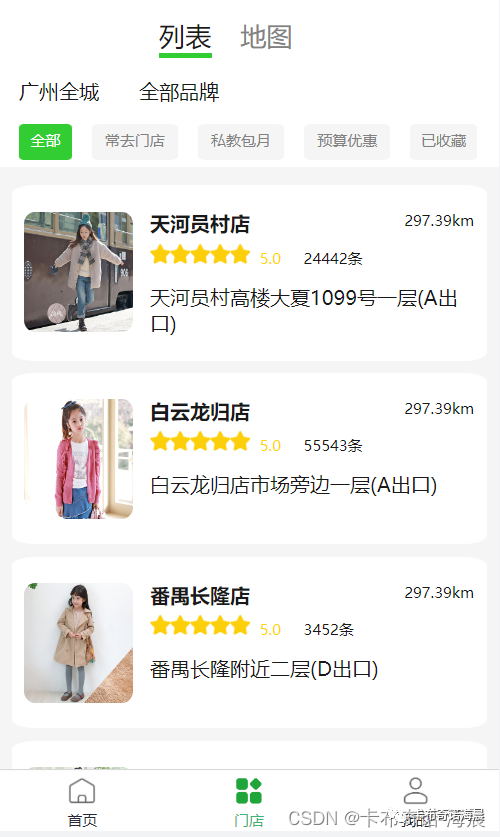This screenshot has height=837, width=500.
Task: Open the 天河员村店 store card
Action: [249, 273]
